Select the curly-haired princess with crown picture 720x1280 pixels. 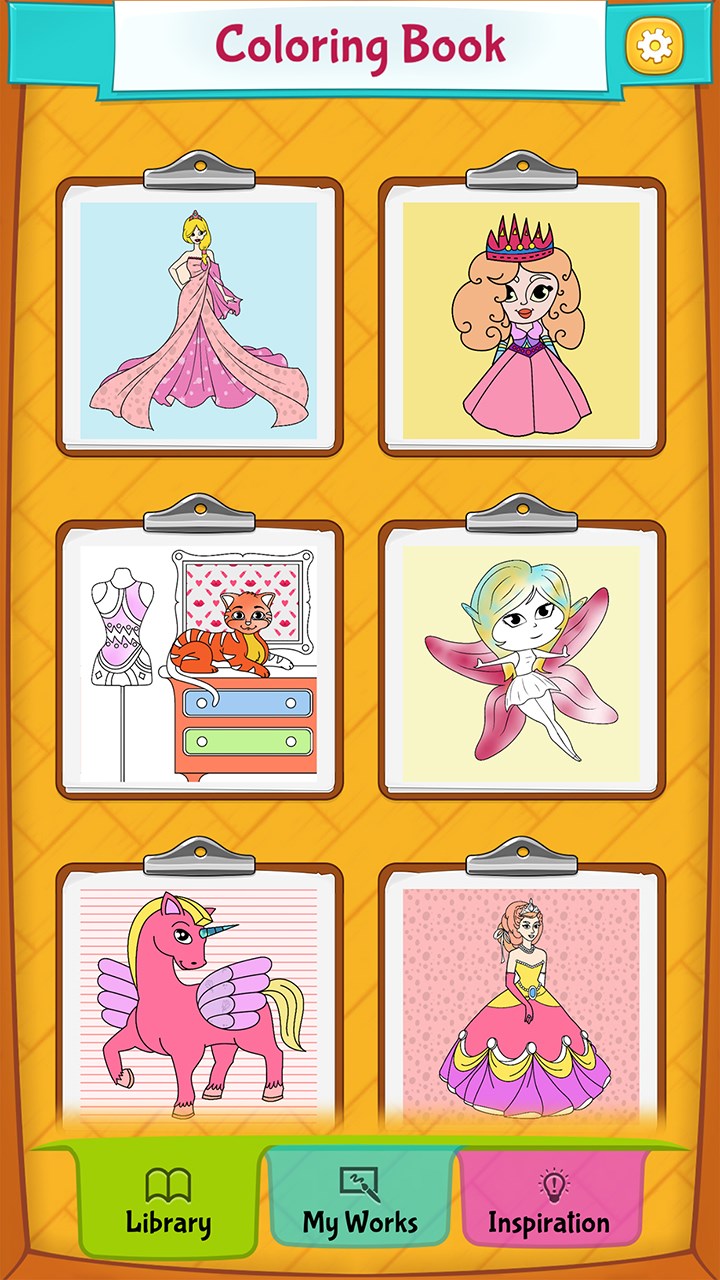[521, 320]
